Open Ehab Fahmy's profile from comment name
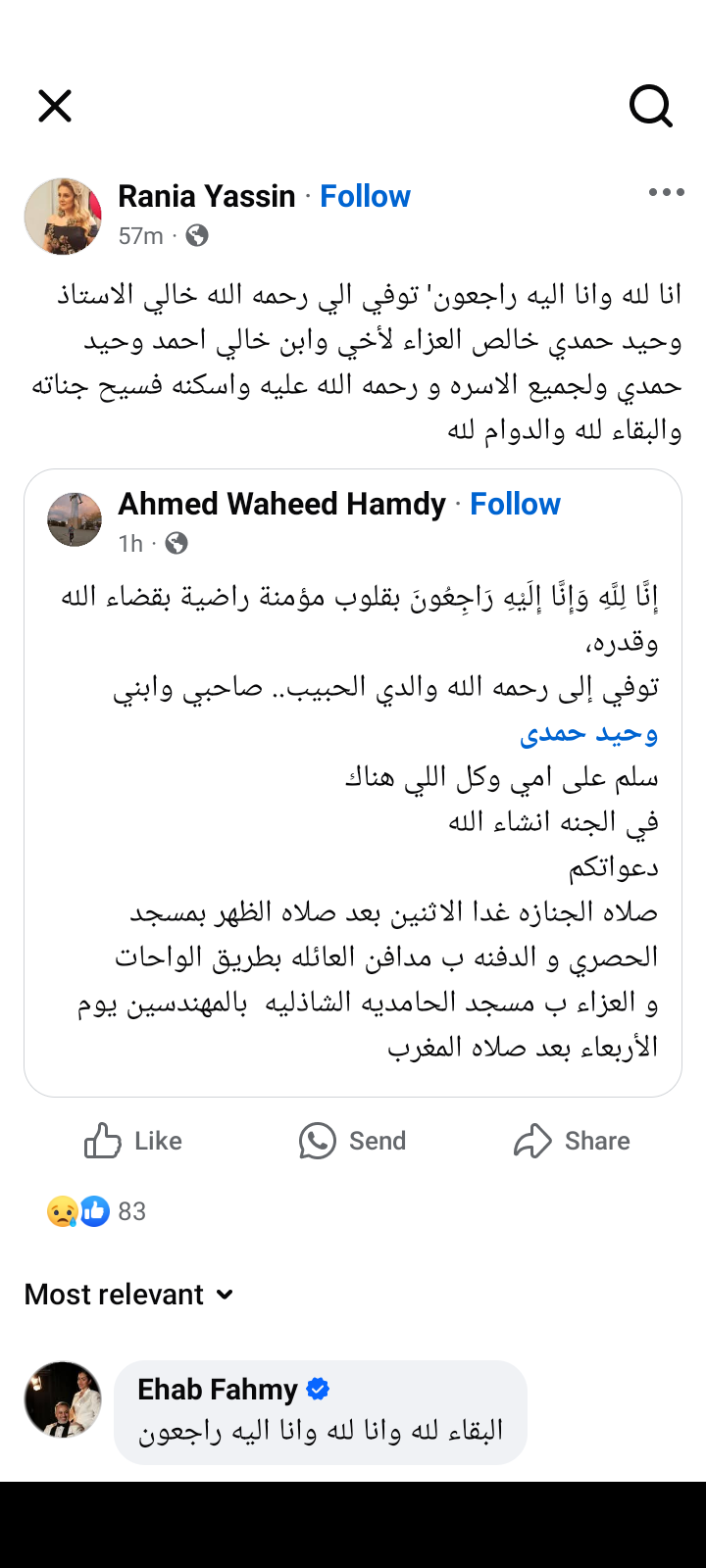Image resolution: width=706 pixels, height=1568 pixels. coord(217,1389)
